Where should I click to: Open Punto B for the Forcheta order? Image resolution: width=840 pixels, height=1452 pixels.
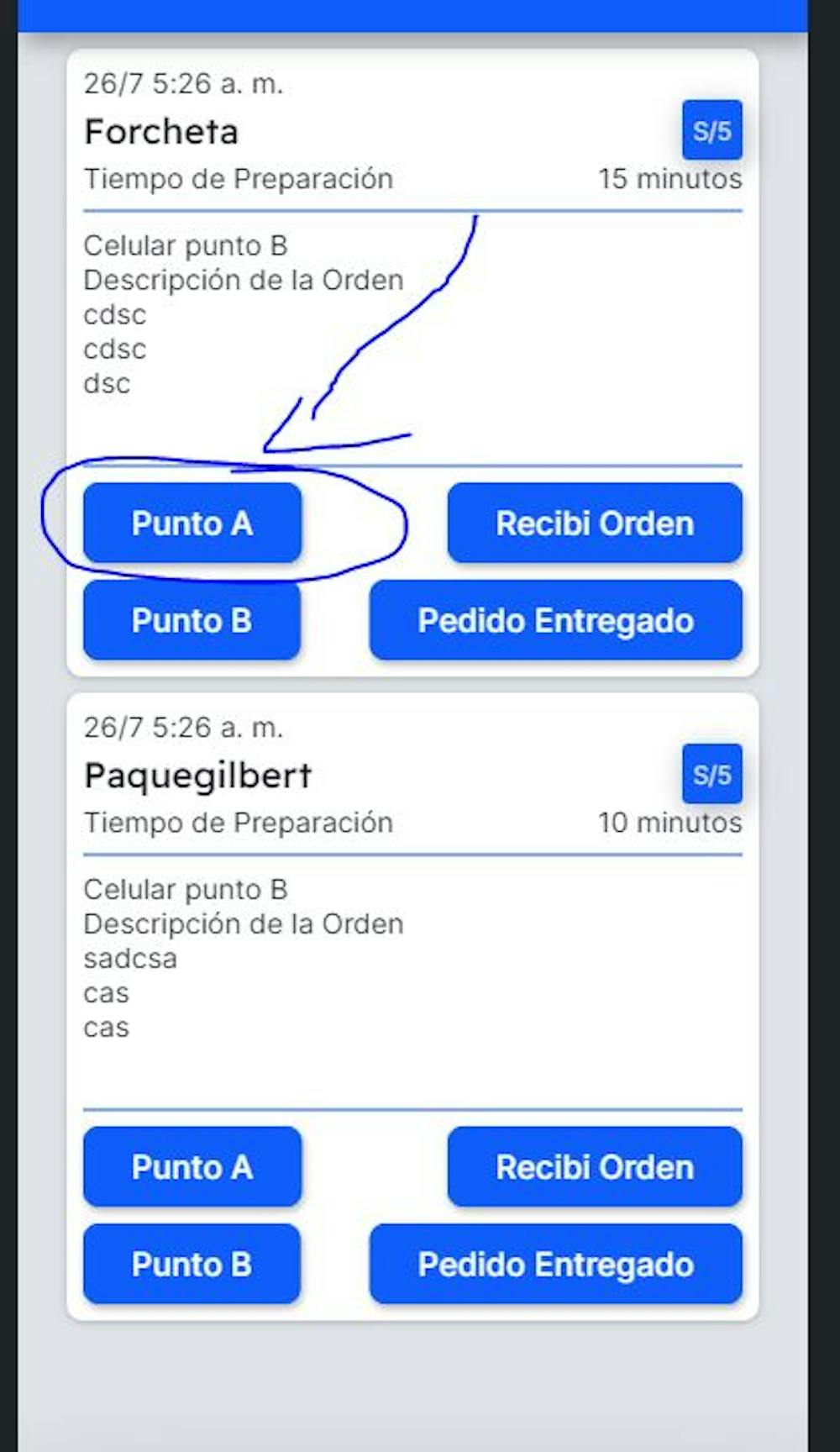tap(192, 620)
